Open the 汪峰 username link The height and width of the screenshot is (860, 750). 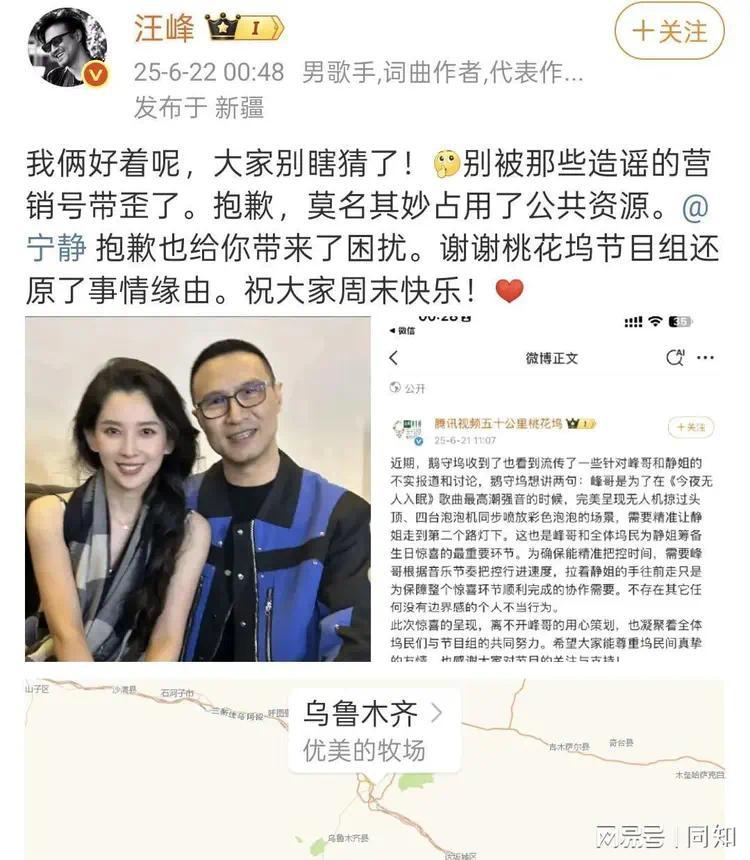point(163,28)
